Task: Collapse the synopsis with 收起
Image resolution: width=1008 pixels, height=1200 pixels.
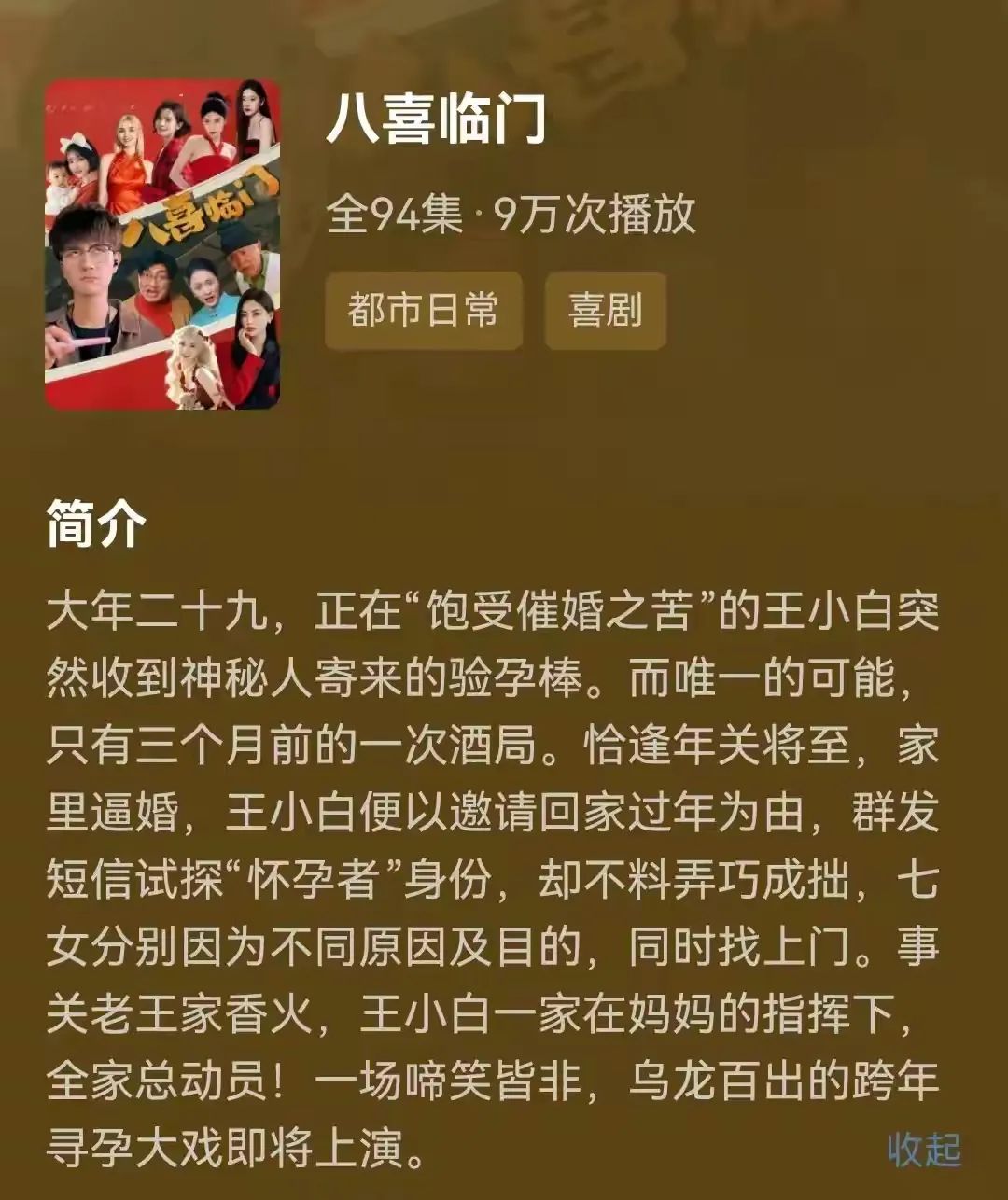Action: (x=923, y=1149)
